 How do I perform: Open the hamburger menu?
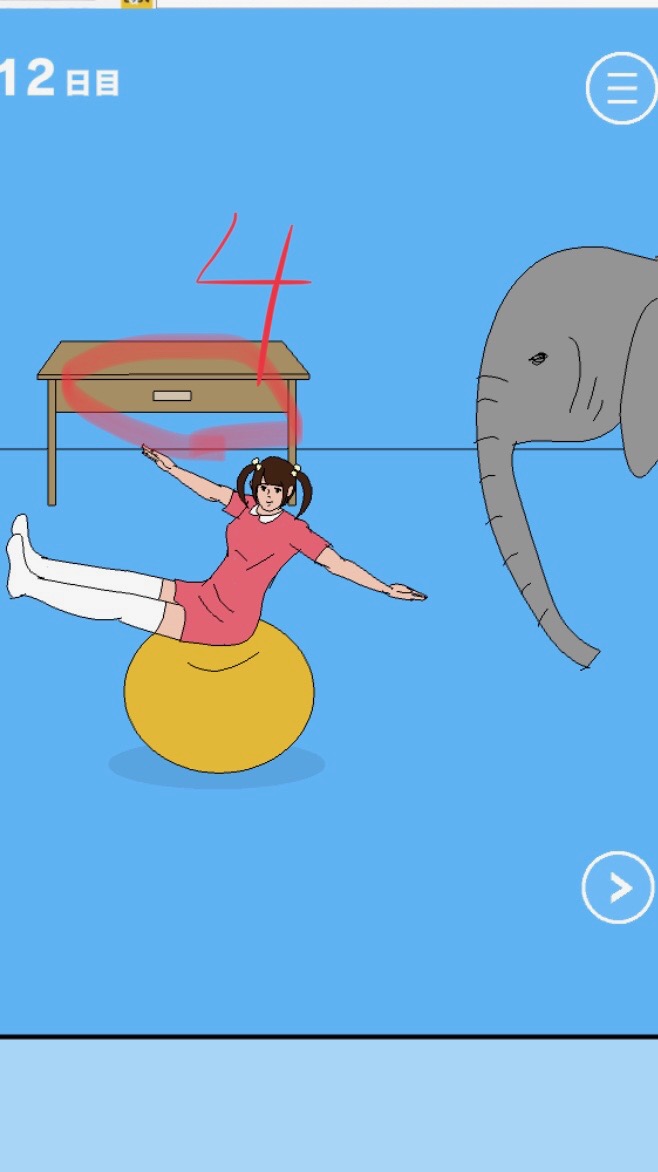pyautogui.click(x=621, y=89)
